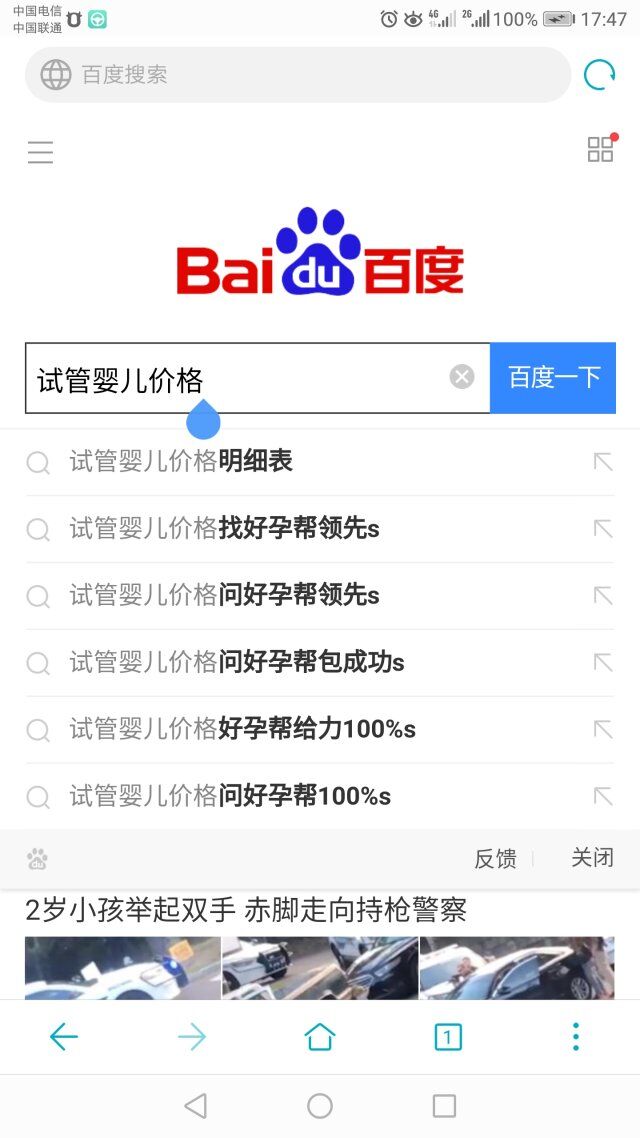Tap 关闭 to close suggestions
The height and width of the screenshot is (1138, 640).
tap(592, 858)
